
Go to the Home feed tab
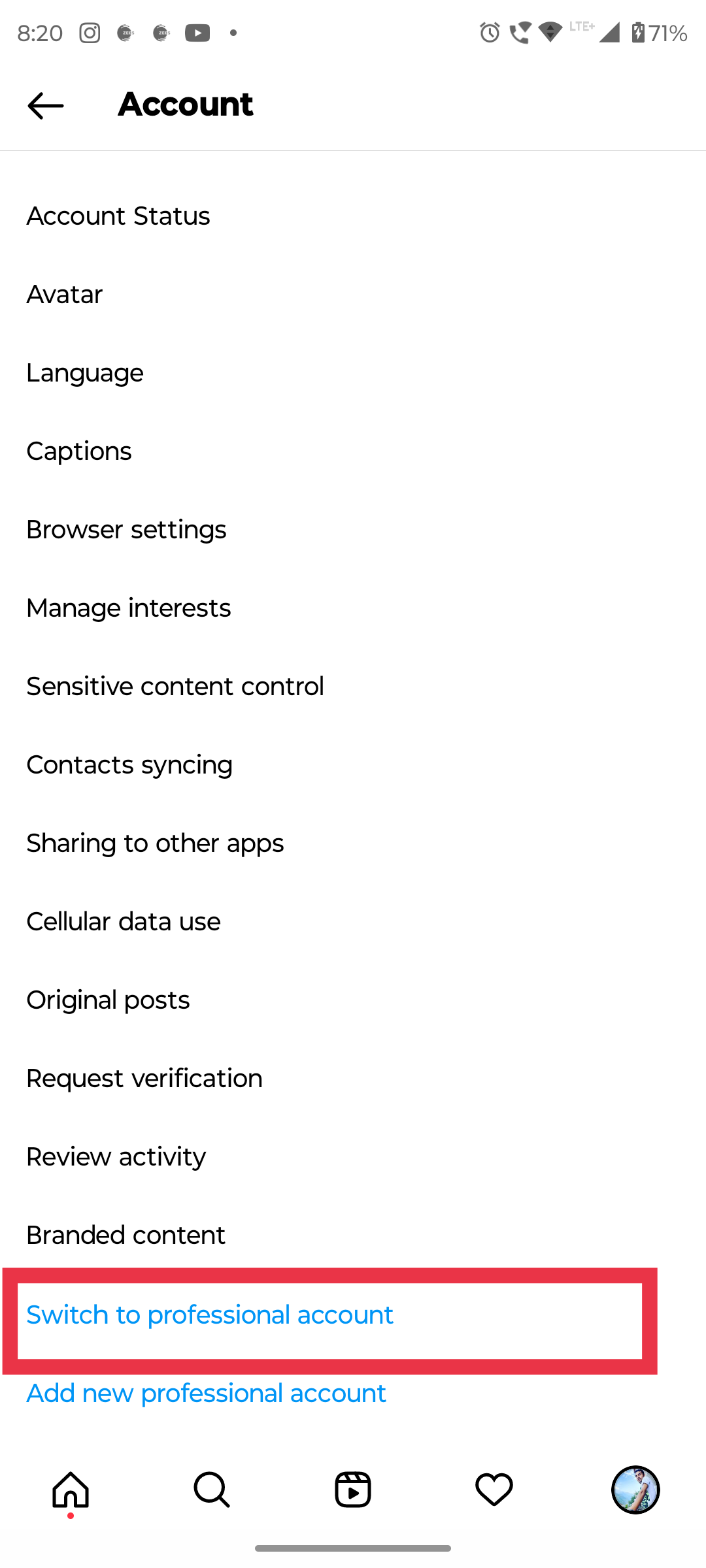tap(71, 1490)
